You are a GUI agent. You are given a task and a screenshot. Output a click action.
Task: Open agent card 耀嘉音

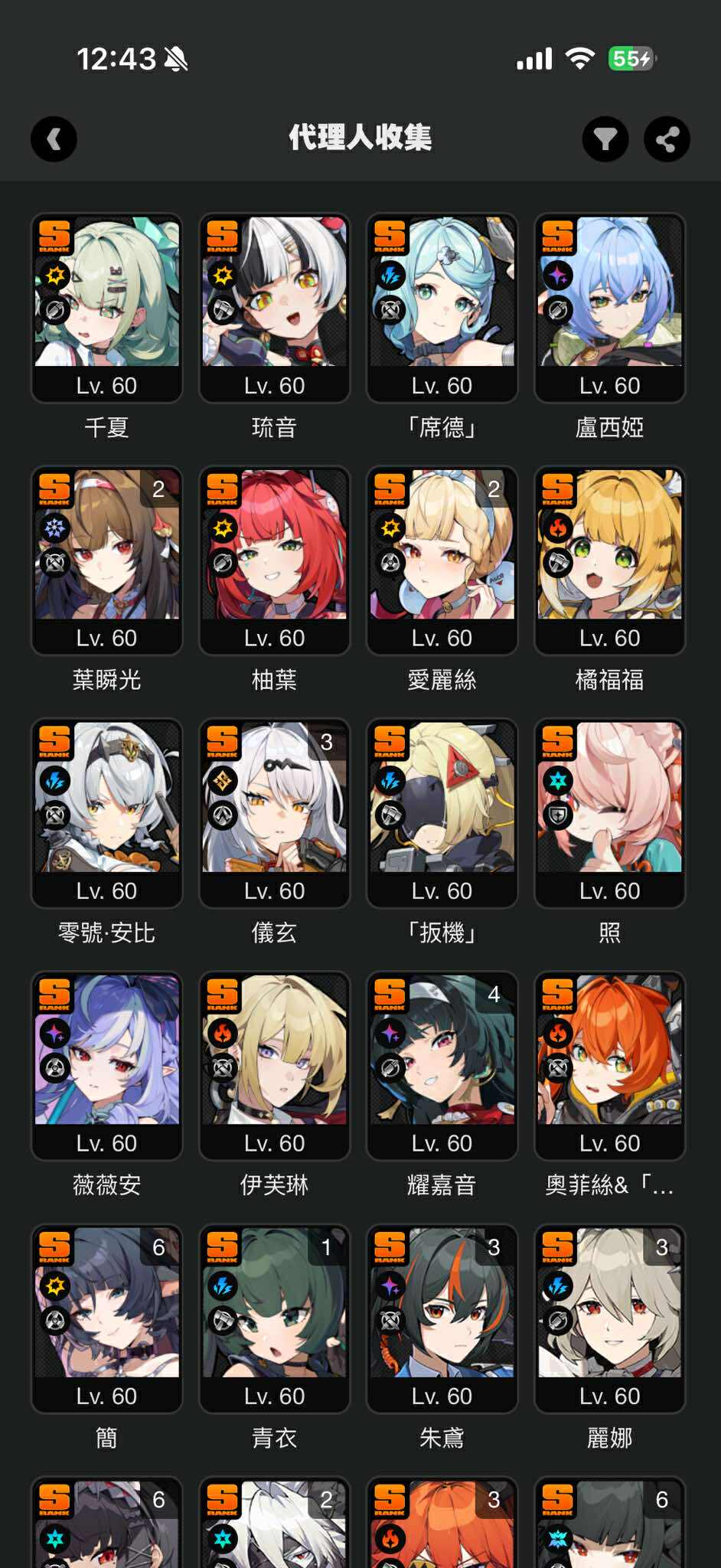click(442, 1066)
